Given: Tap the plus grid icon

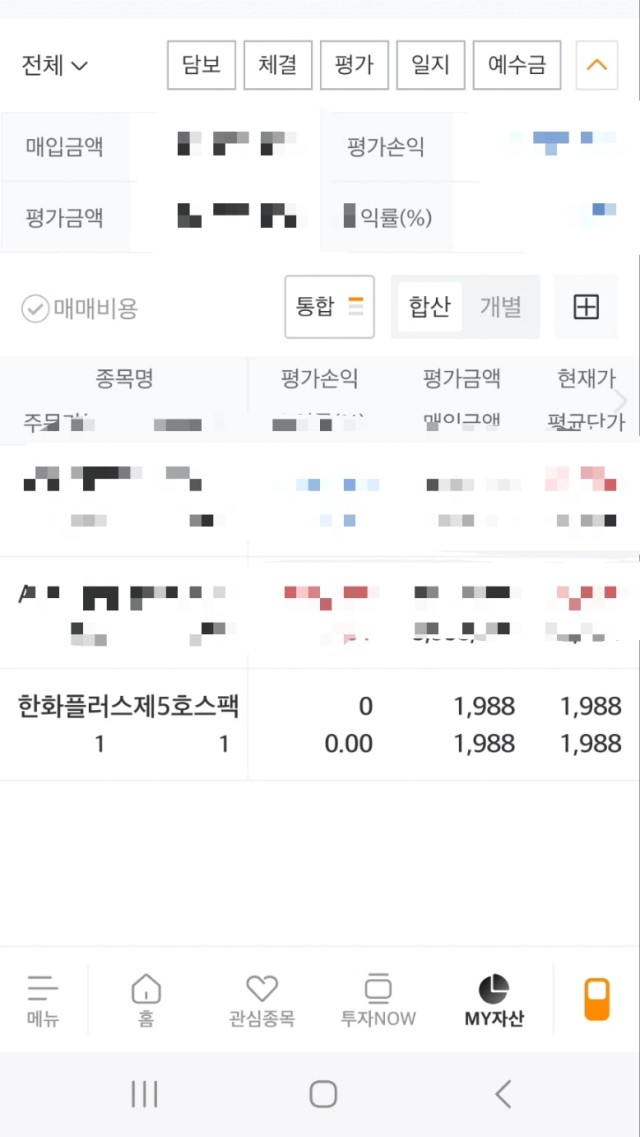Looking at the screenshot, I should pos(586,307).
